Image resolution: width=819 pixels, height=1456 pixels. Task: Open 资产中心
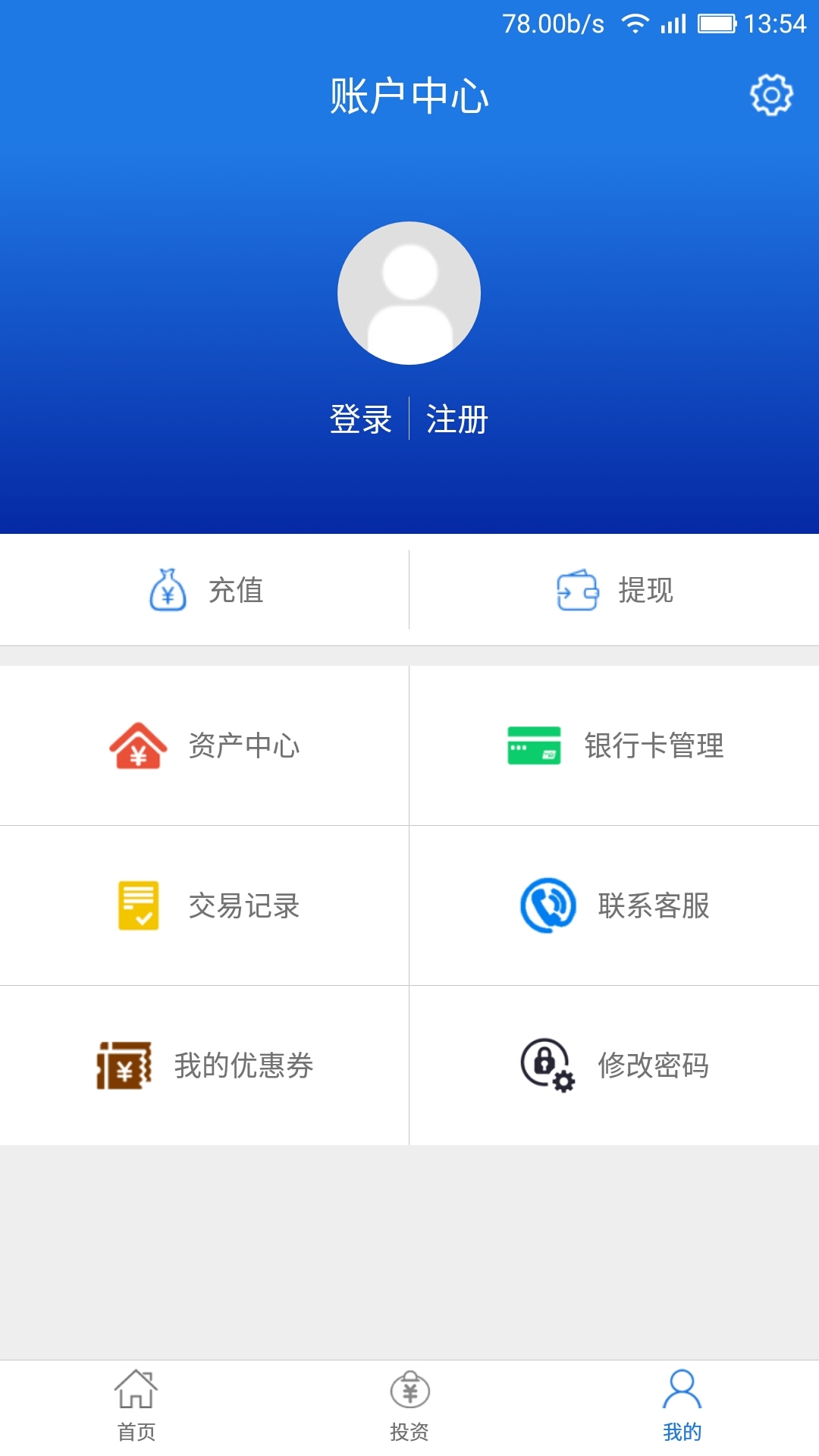(205, 745)
